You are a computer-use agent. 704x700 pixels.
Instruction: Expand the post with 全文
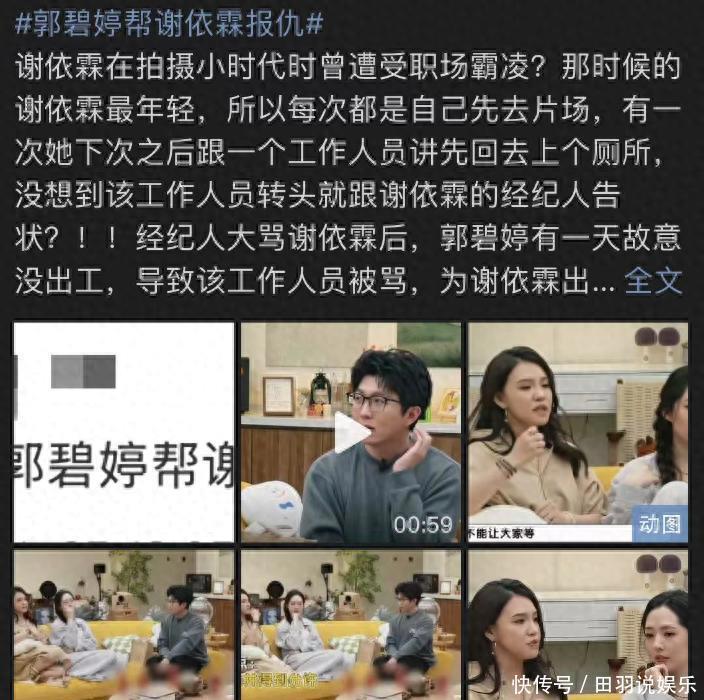tap(654, 281)
